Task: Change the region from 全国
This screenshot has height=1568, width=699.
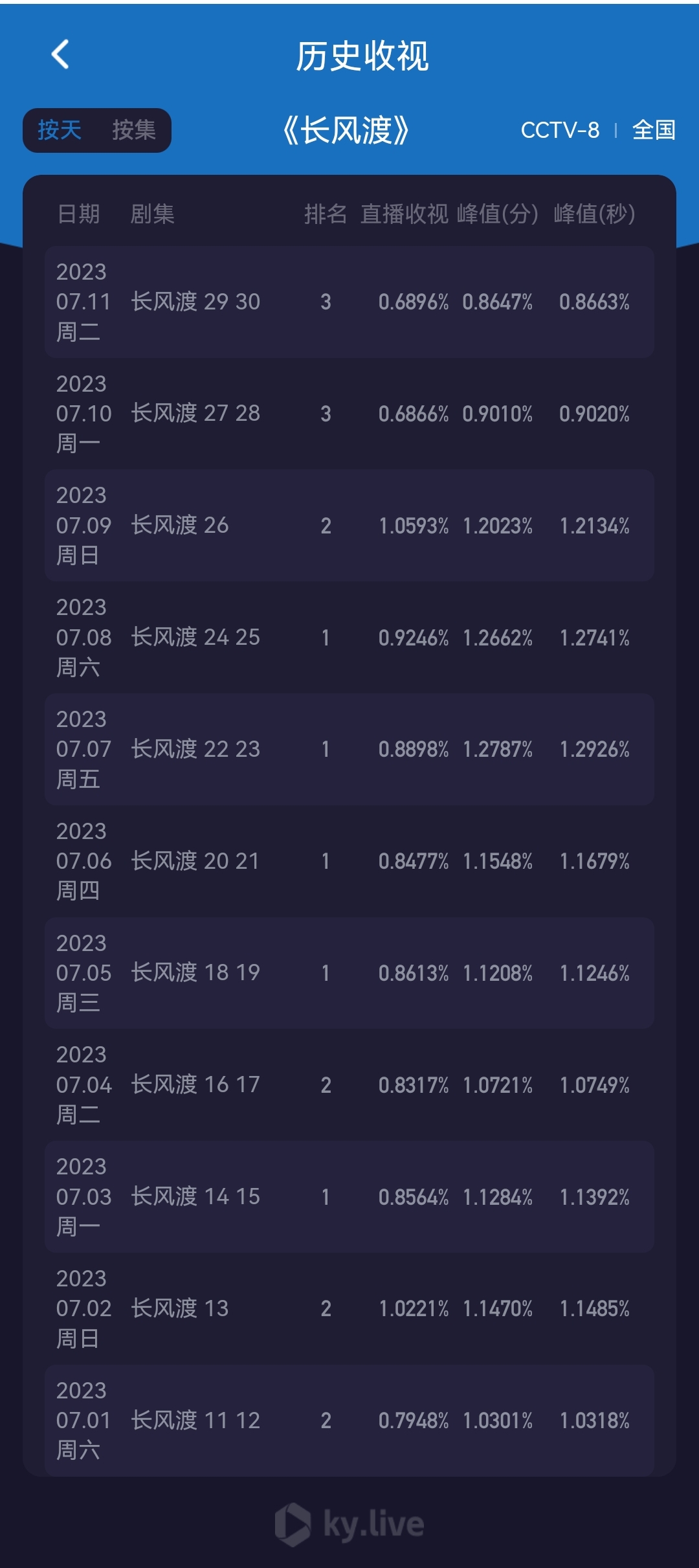Action: 654,130
